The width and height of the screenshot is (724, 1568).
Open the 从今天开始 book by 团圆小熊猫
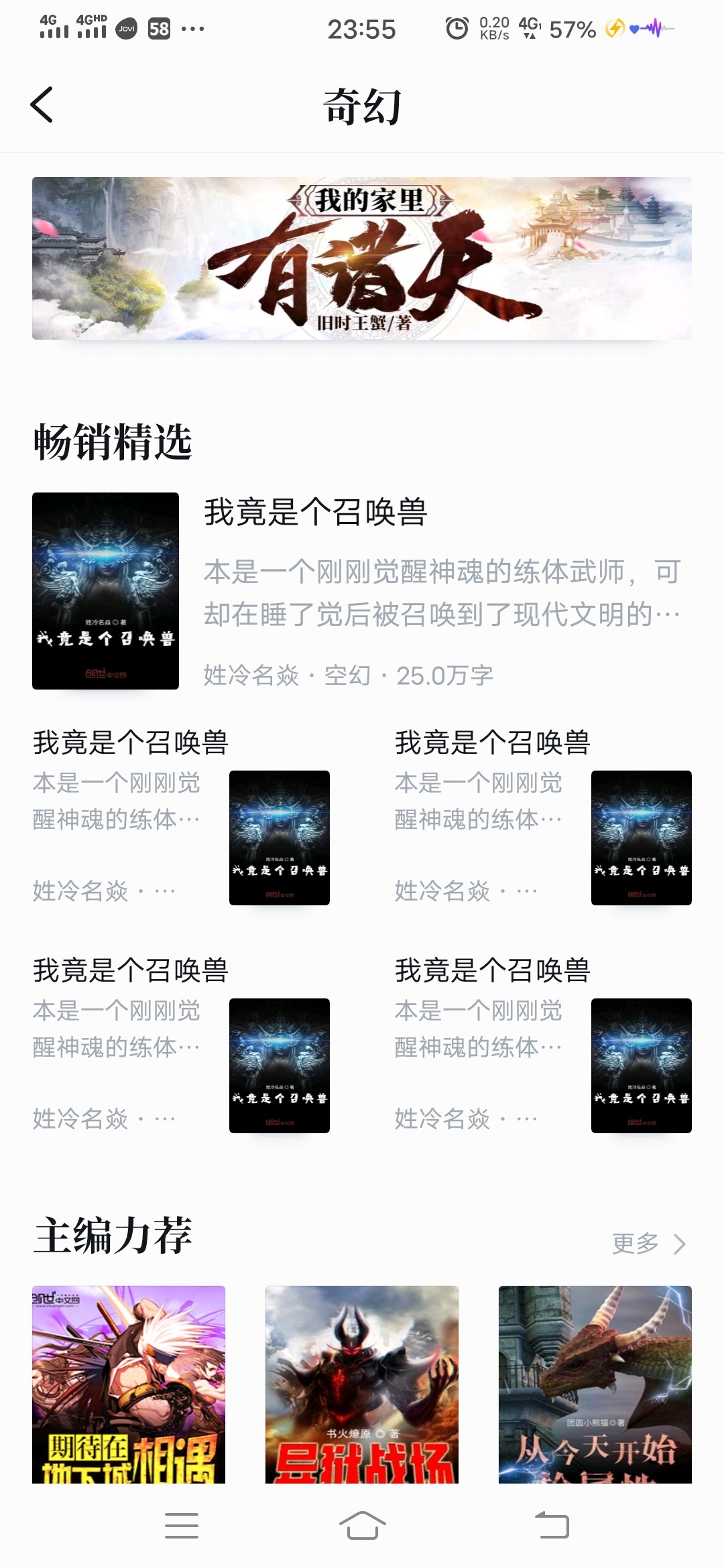pos(595,1383)
